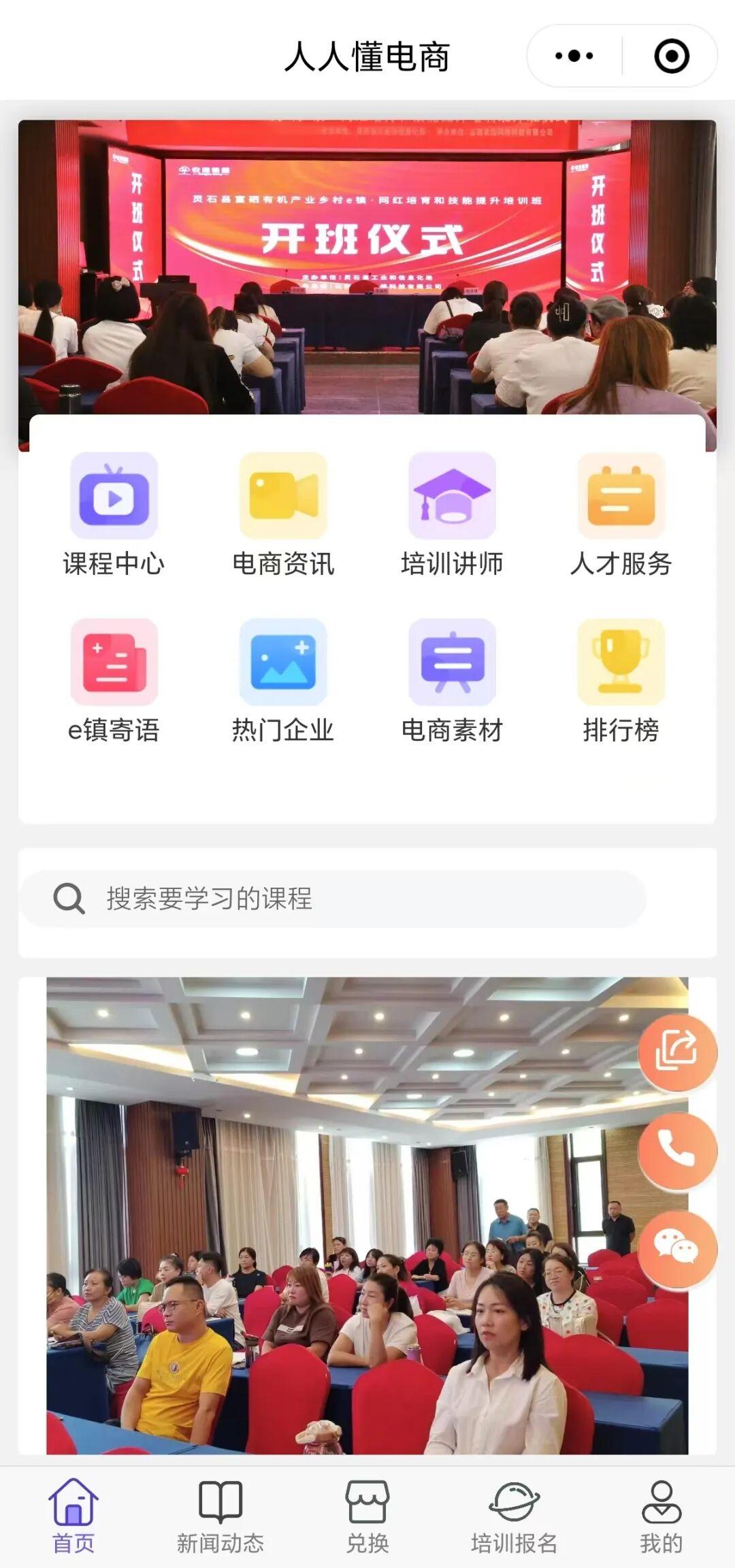
Task: Go to the 培训报名 tab
Action: tap(514, 1516)
